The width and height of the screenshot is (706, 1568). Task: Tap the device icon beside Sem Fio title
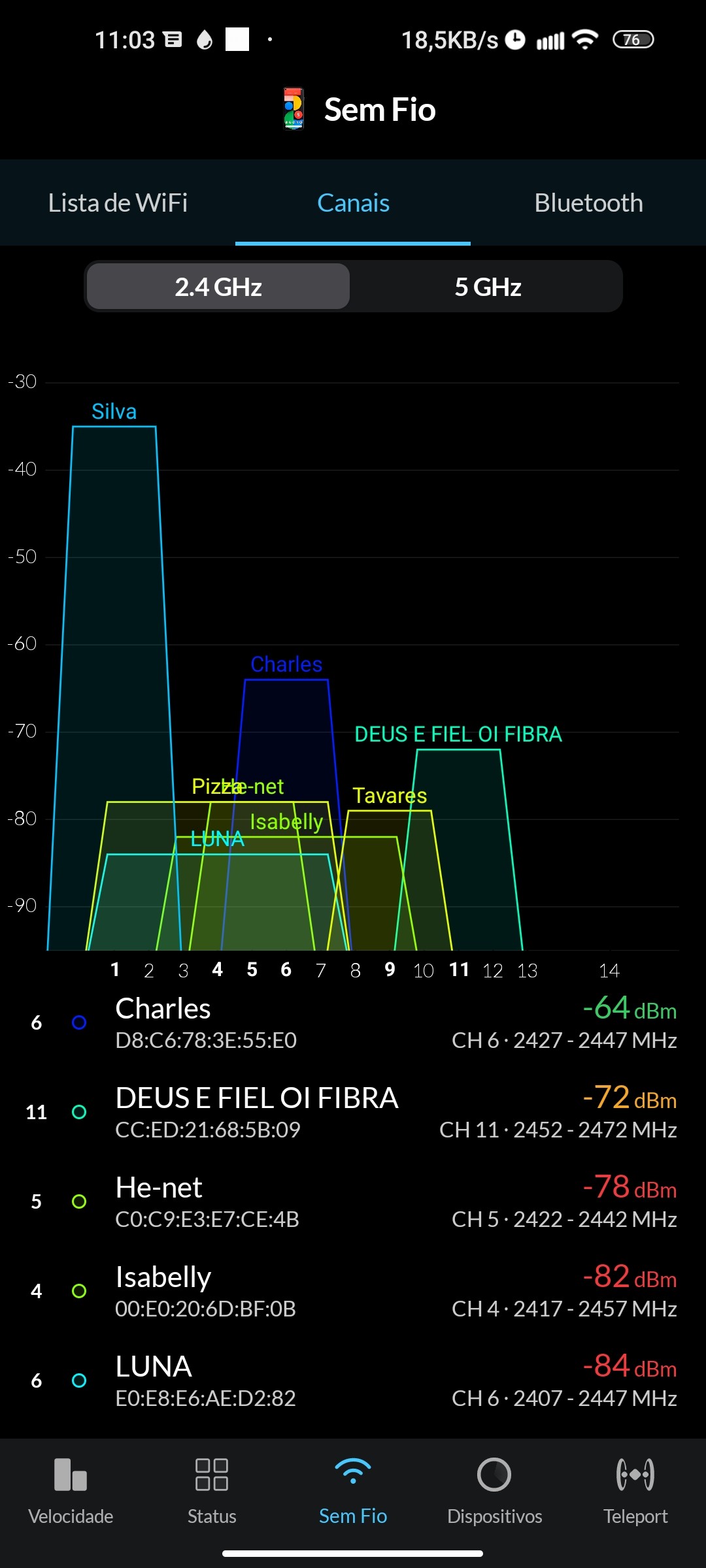pos(294,109)
